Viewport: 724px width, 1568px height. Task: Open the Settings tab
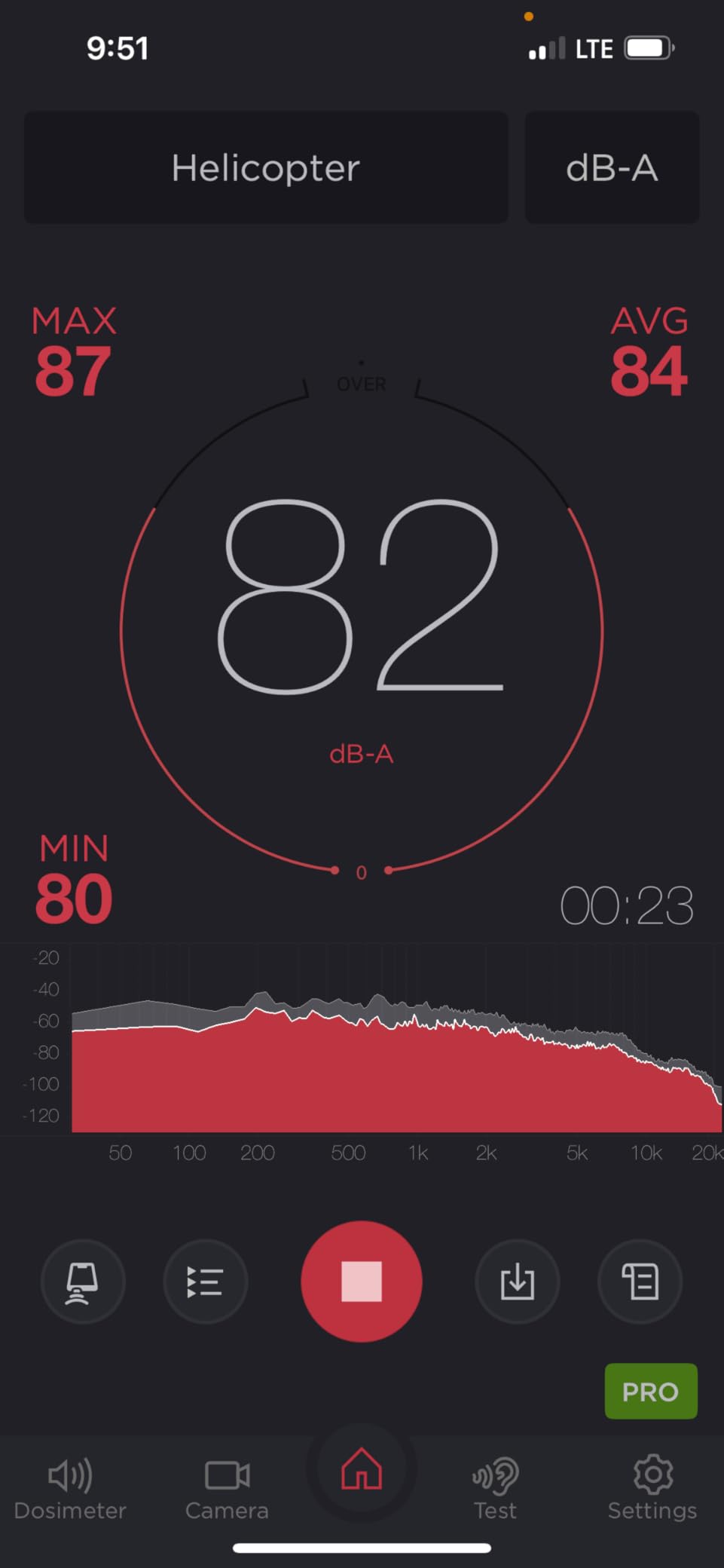(652, 1488)
